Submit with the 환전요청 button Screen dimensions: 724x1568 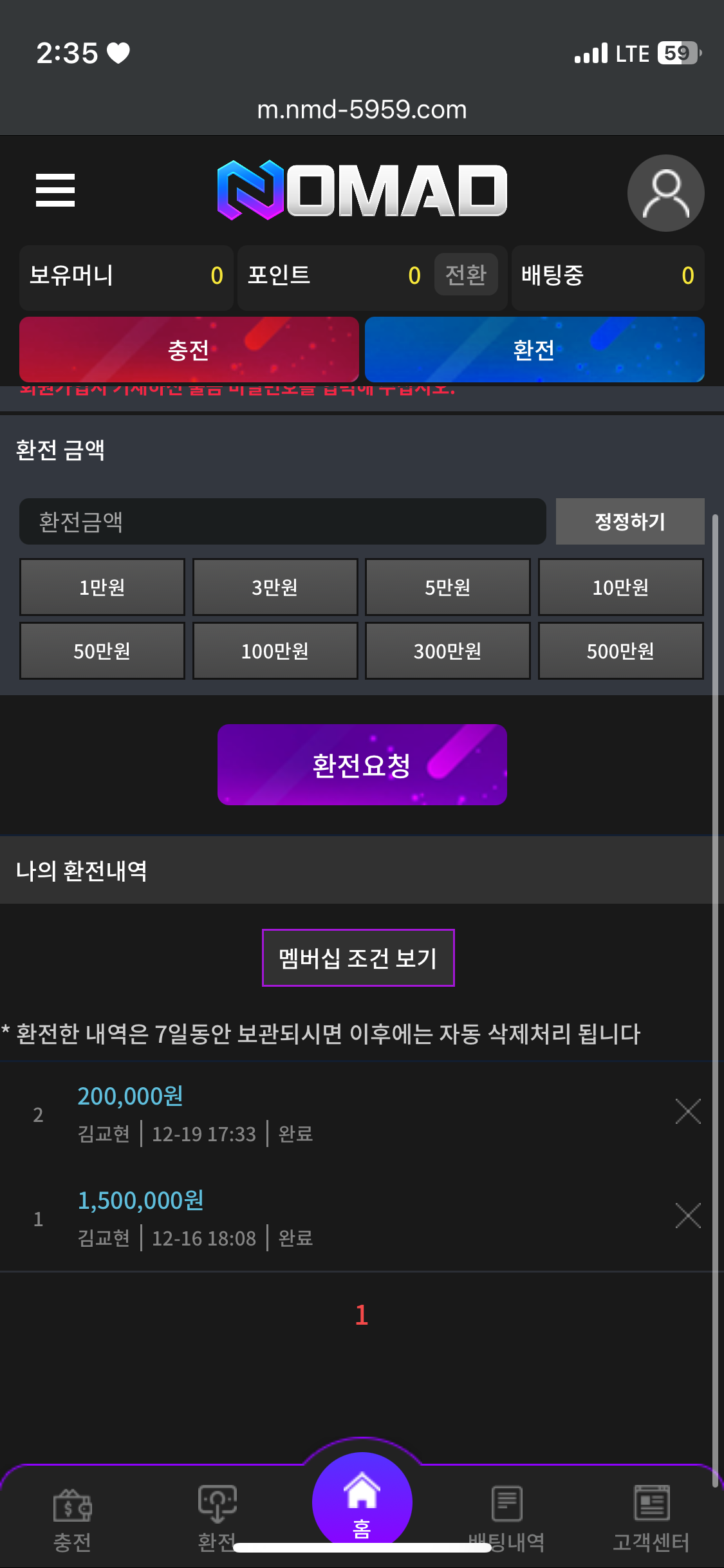(362, 765)
